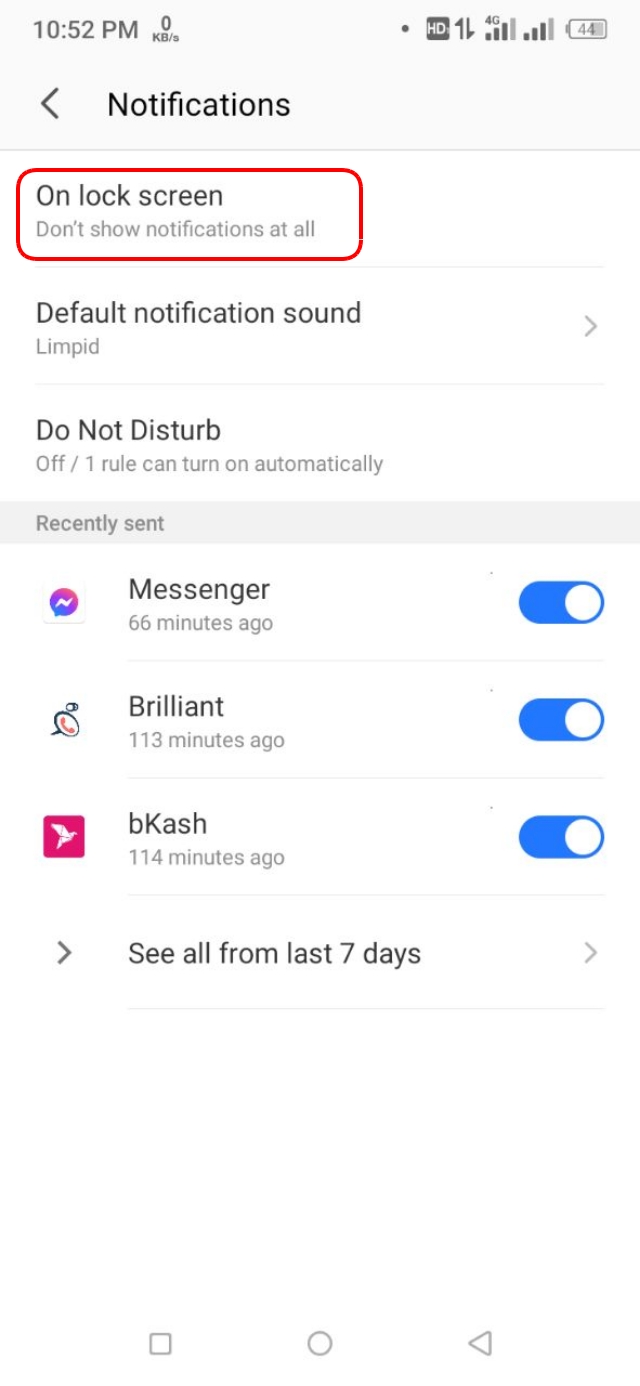Switch off bKash notifications
Viewport: 640px width, 1386px height.
point(561,837)
